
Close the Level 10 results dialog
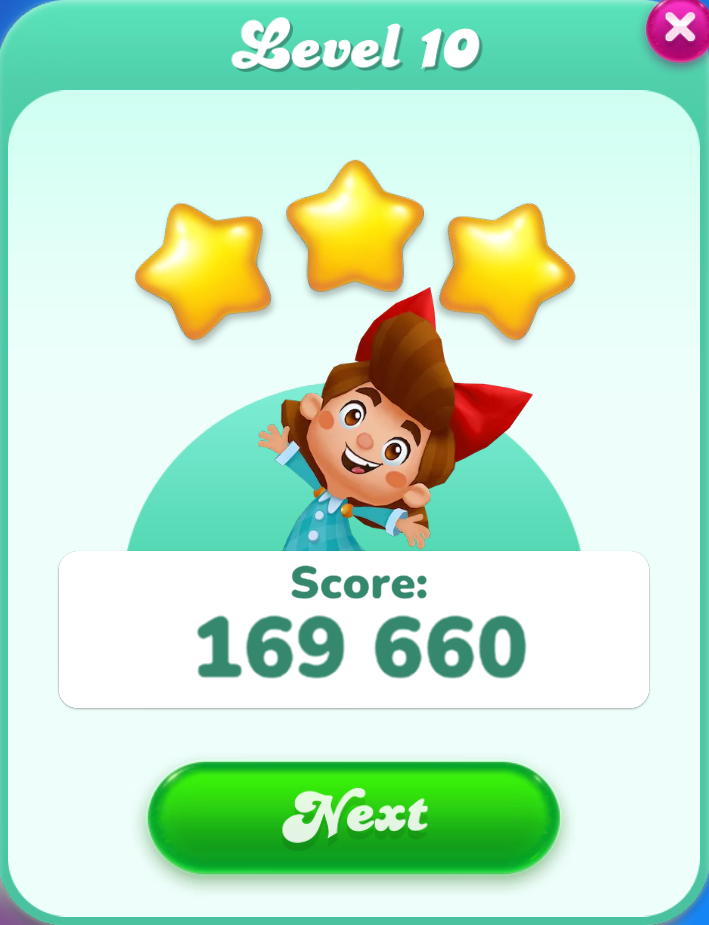coord(679,29)
